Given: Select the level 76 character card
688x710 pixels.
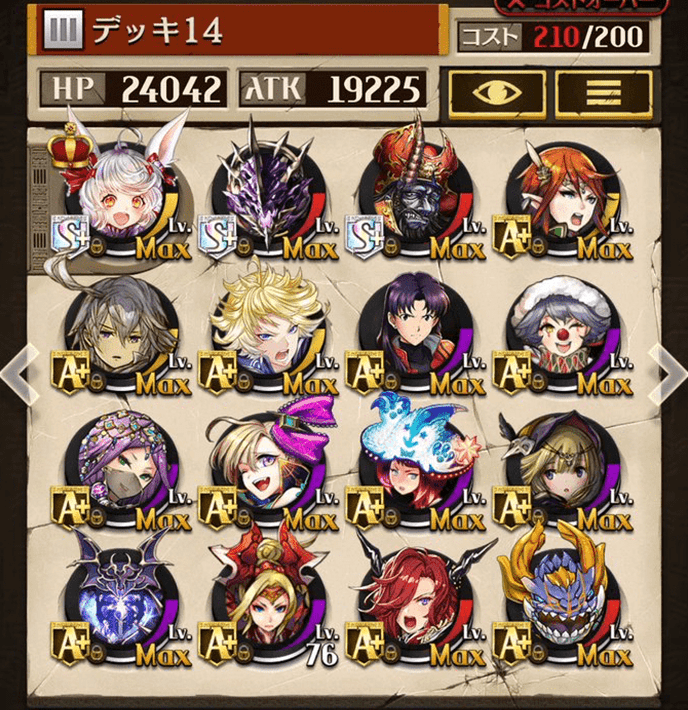Looking at the screenshot, I should [263, 600].
